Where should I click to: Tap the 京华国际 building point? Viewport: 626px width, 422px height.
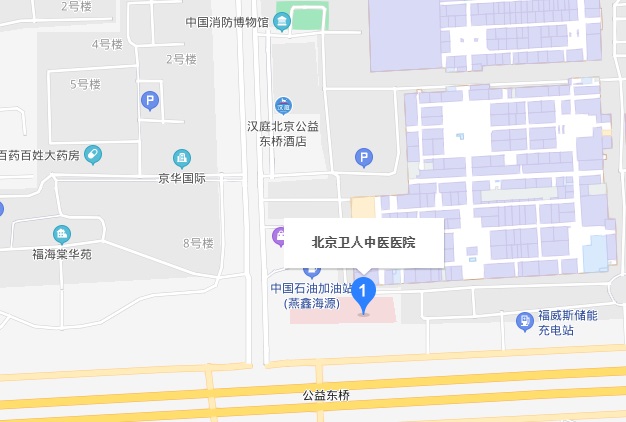(181, 158)
